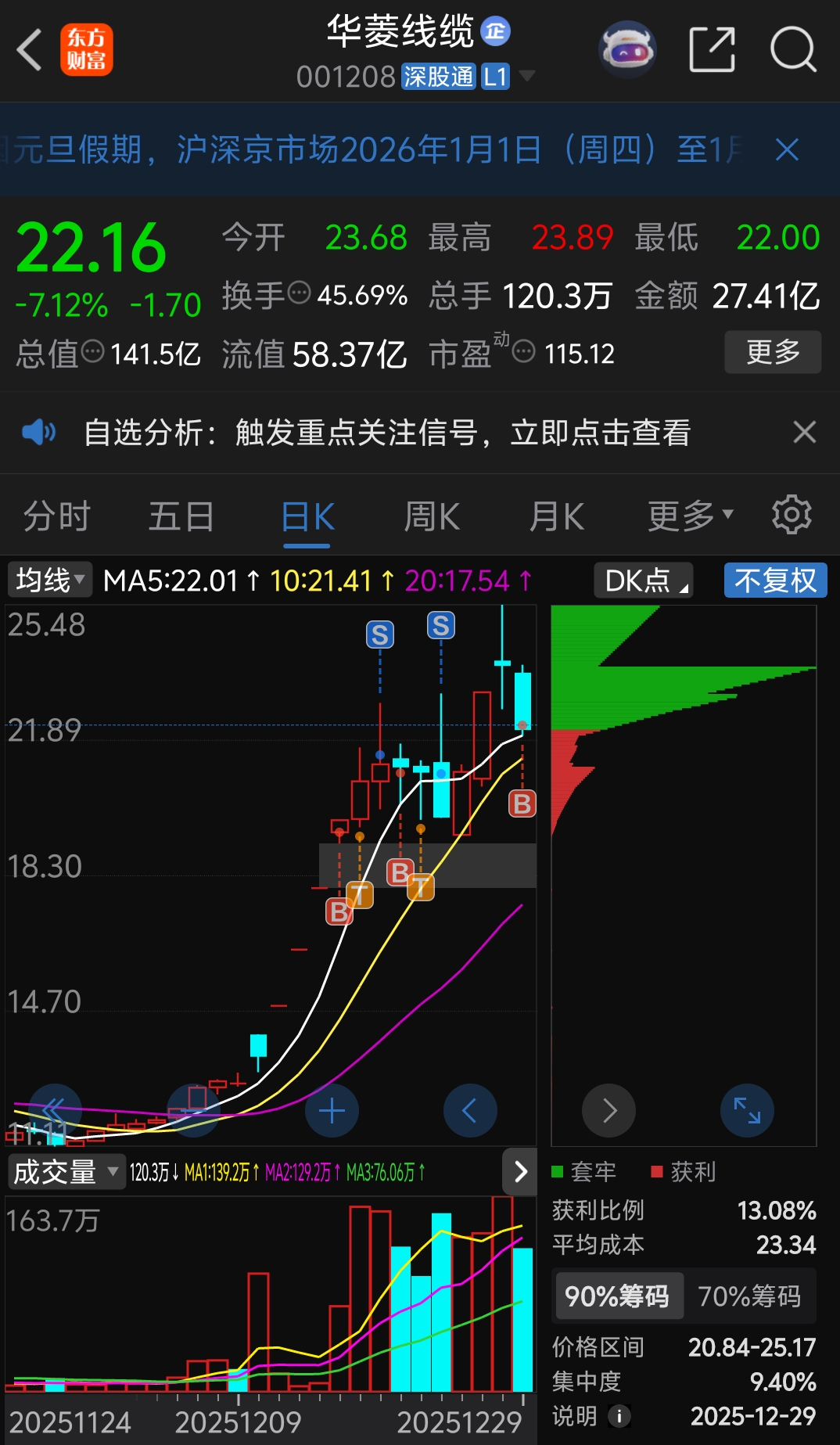
Task: Open chart settings gear
Action: tap(792, 516)
